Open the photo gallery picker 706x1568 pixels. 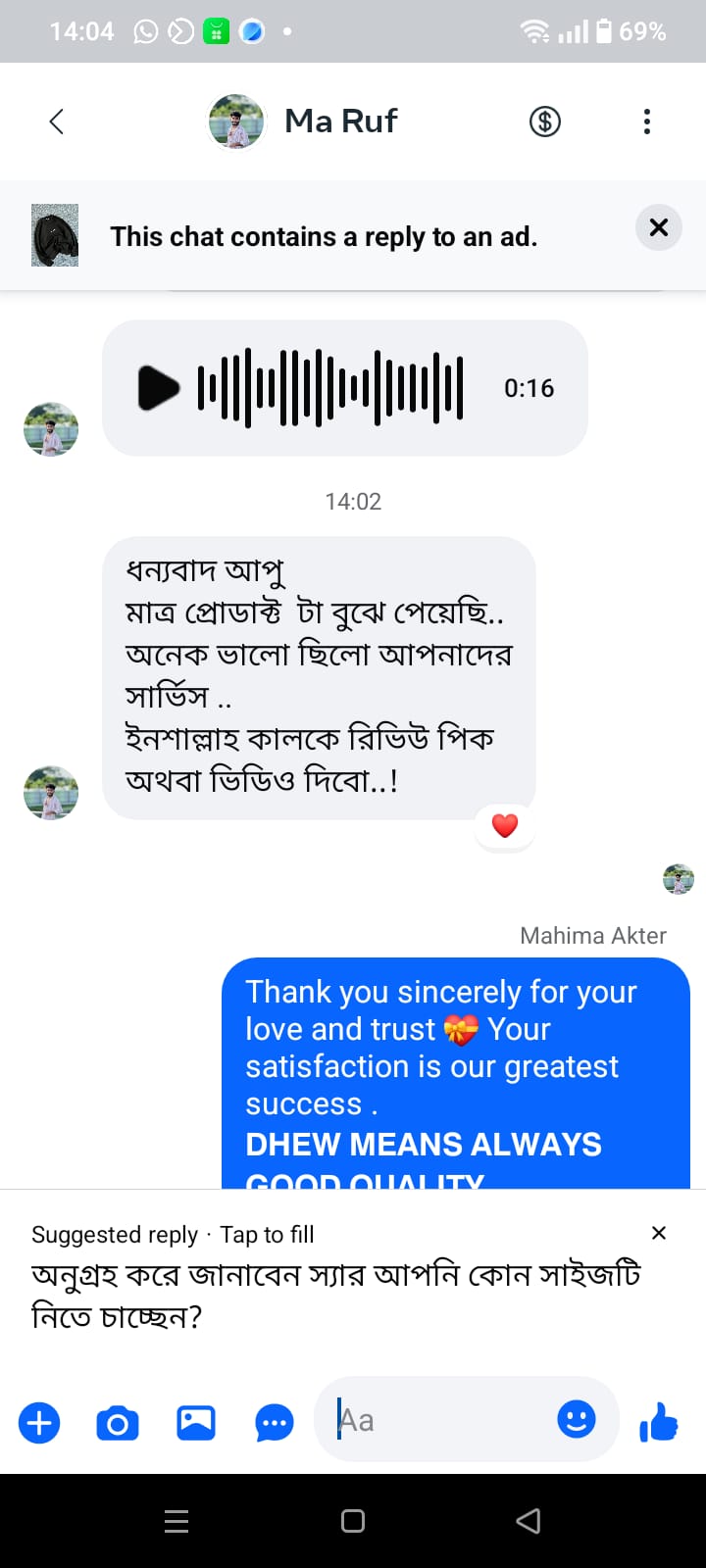point(196,1422)
